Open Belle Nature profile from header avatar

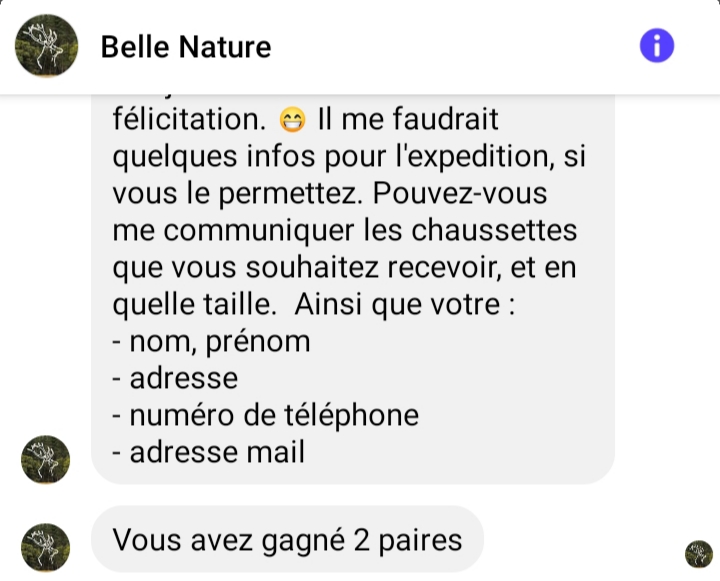pyautogui.click(x=46, y=46)
